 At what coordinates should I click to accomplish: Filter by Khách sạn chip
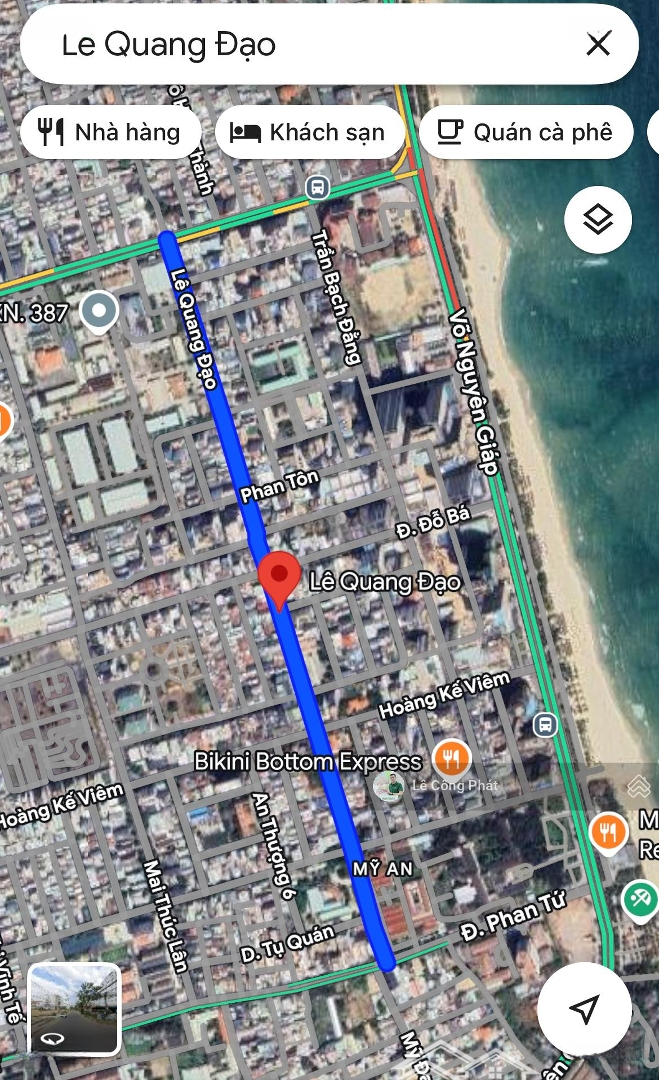308,132
